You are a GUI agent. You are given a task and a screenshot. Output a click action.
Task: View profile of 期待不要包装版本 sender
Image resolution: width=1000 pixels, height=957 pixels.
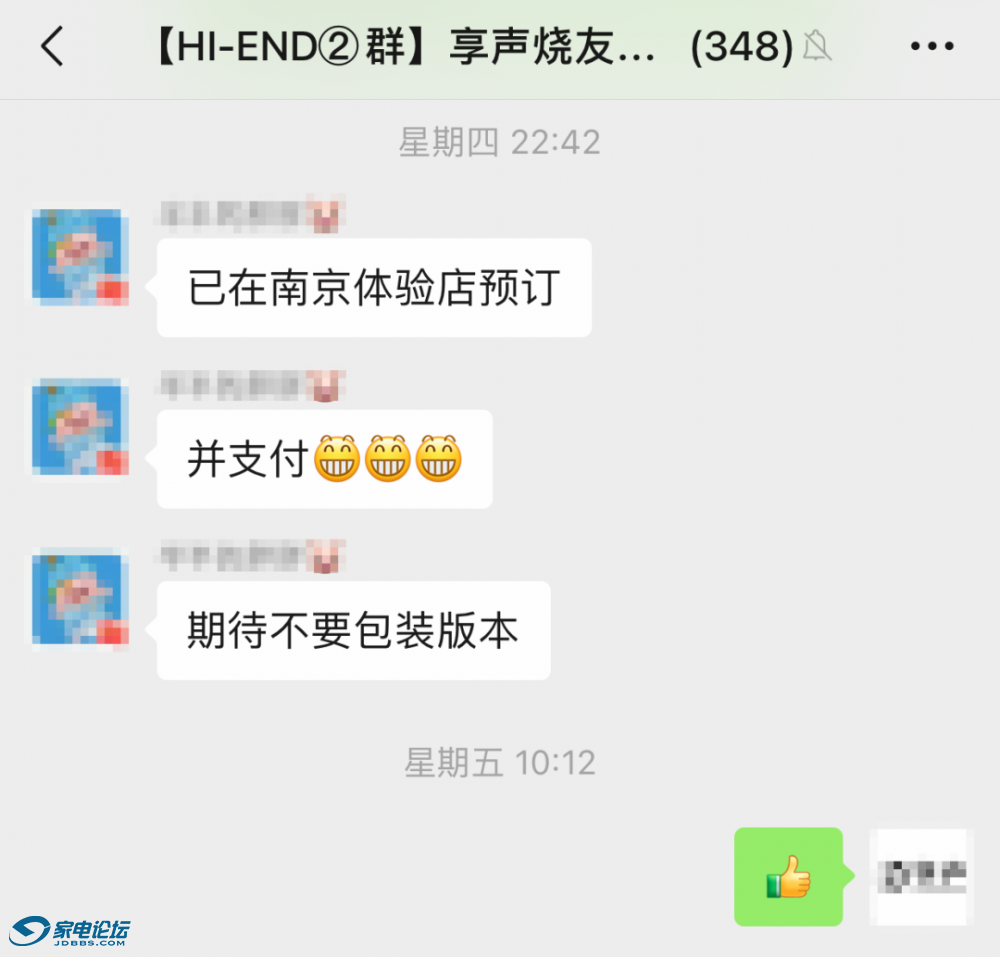[80, 598]
